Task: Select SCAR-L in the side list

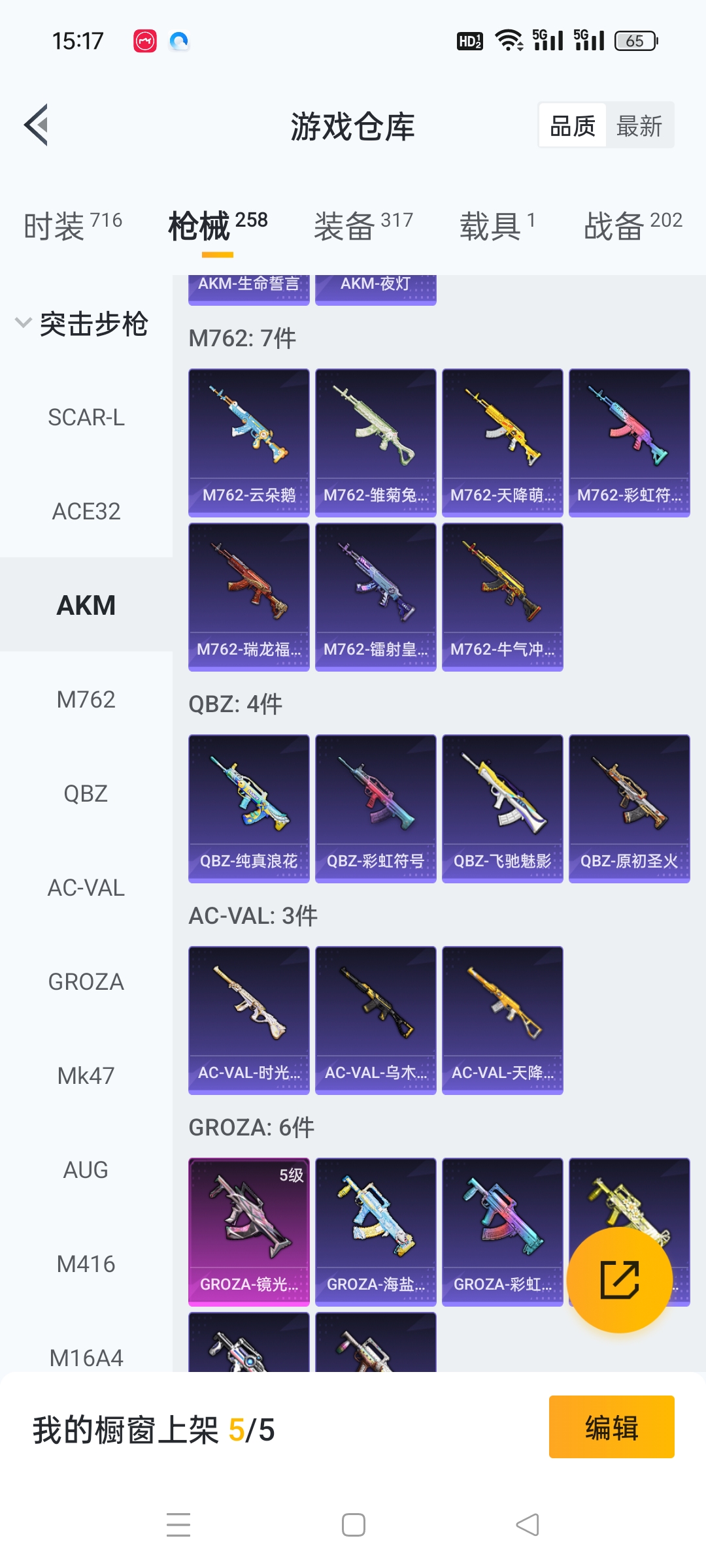Action: [x=86, y=417]
